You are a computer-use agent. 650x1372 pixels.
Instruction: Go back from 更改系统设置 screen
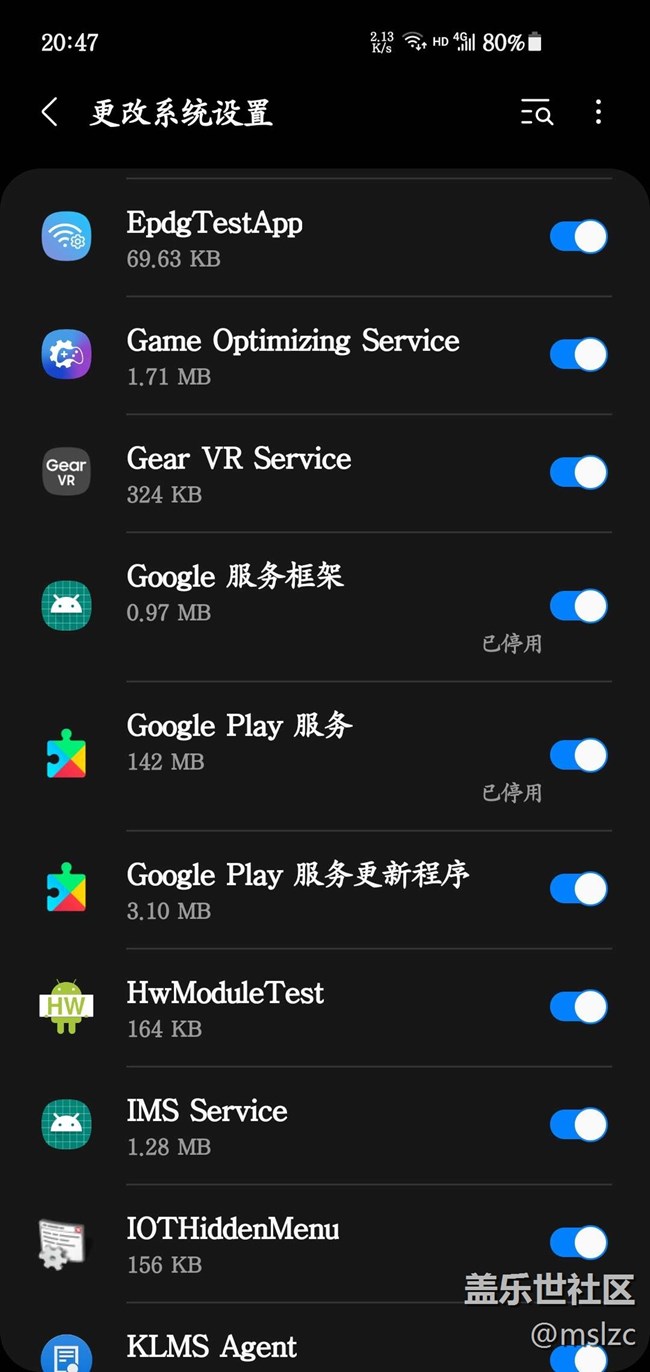pyautogui.click(x=49, y=111)
